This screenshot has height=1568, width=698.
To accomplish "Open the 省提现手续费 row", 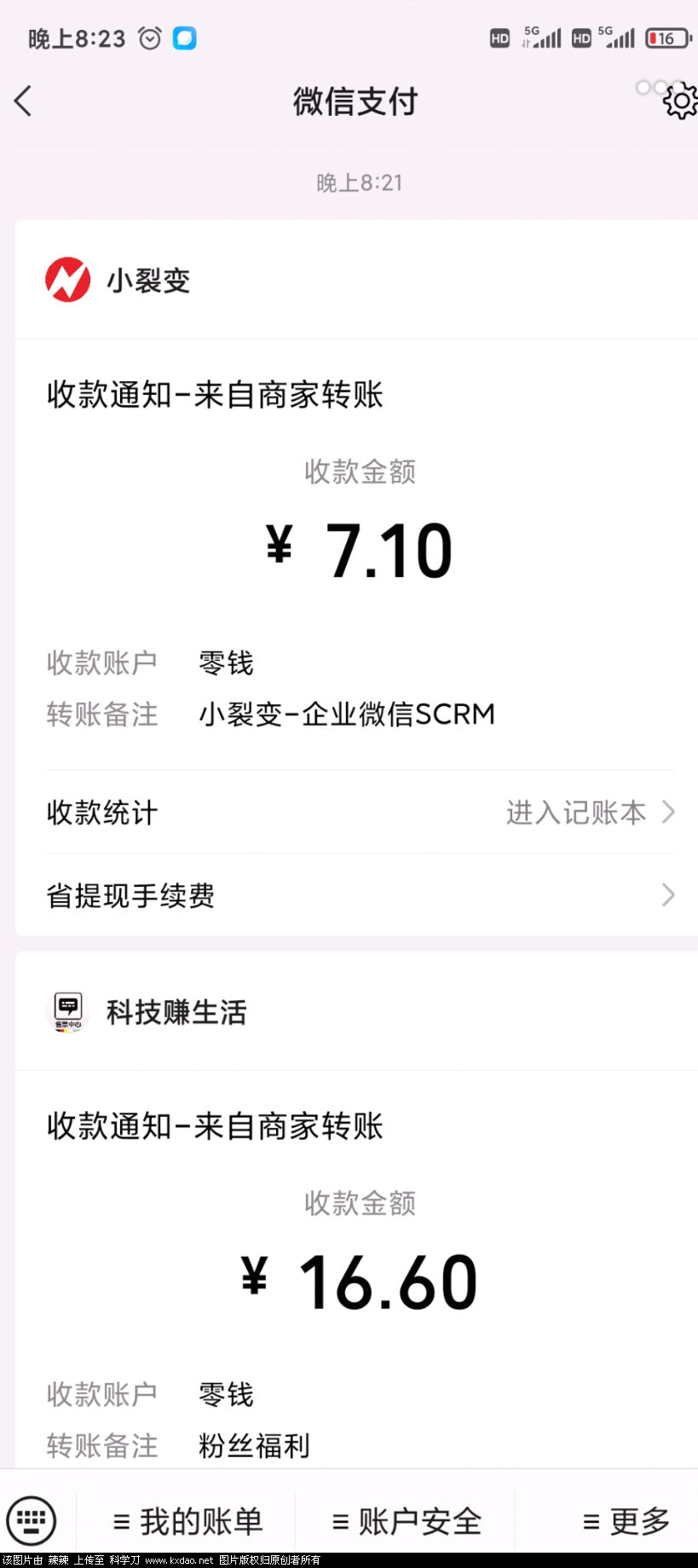I will (x=360, y=895).
